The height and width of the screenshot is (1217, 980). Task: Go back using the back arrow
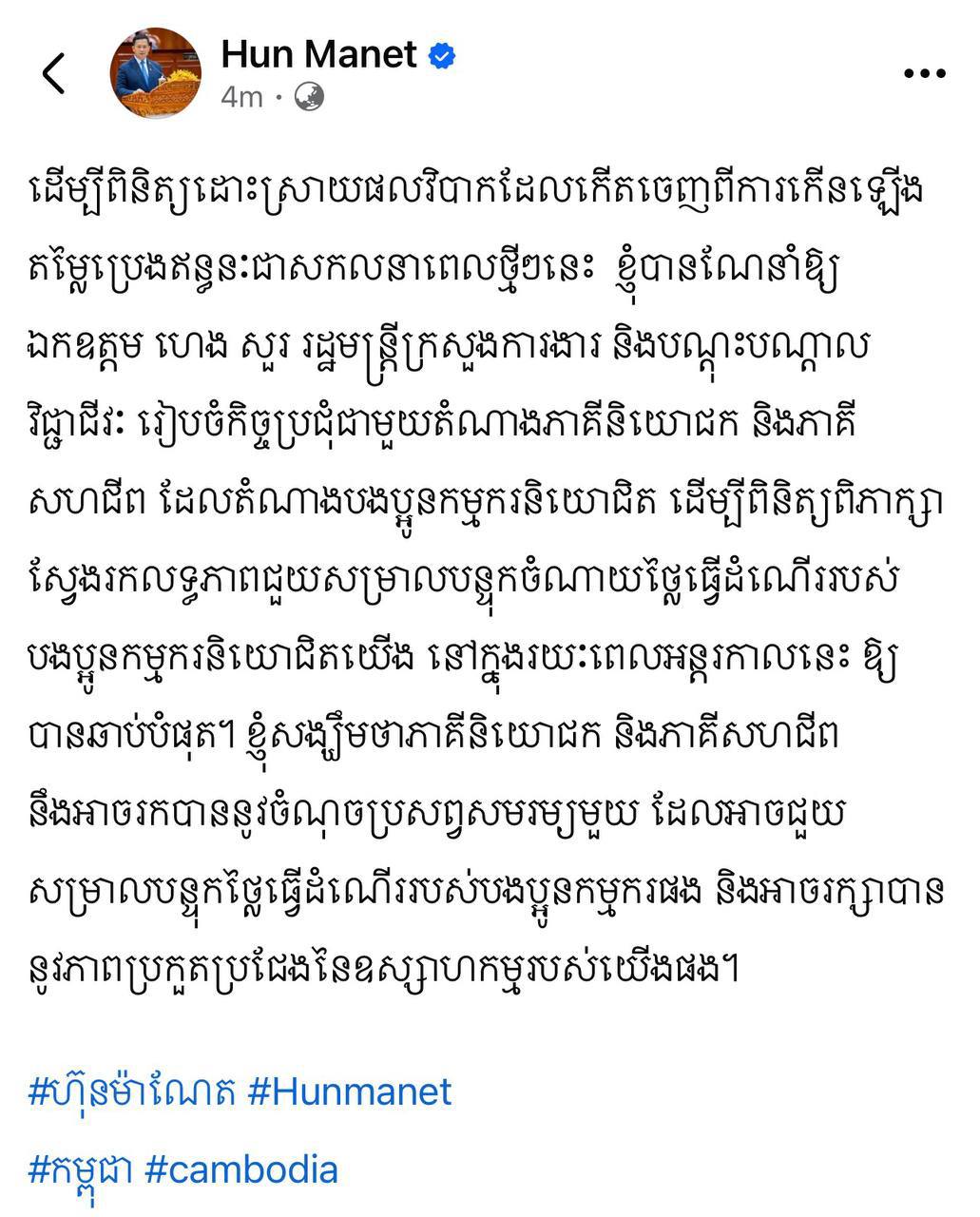tap(54, 73)
